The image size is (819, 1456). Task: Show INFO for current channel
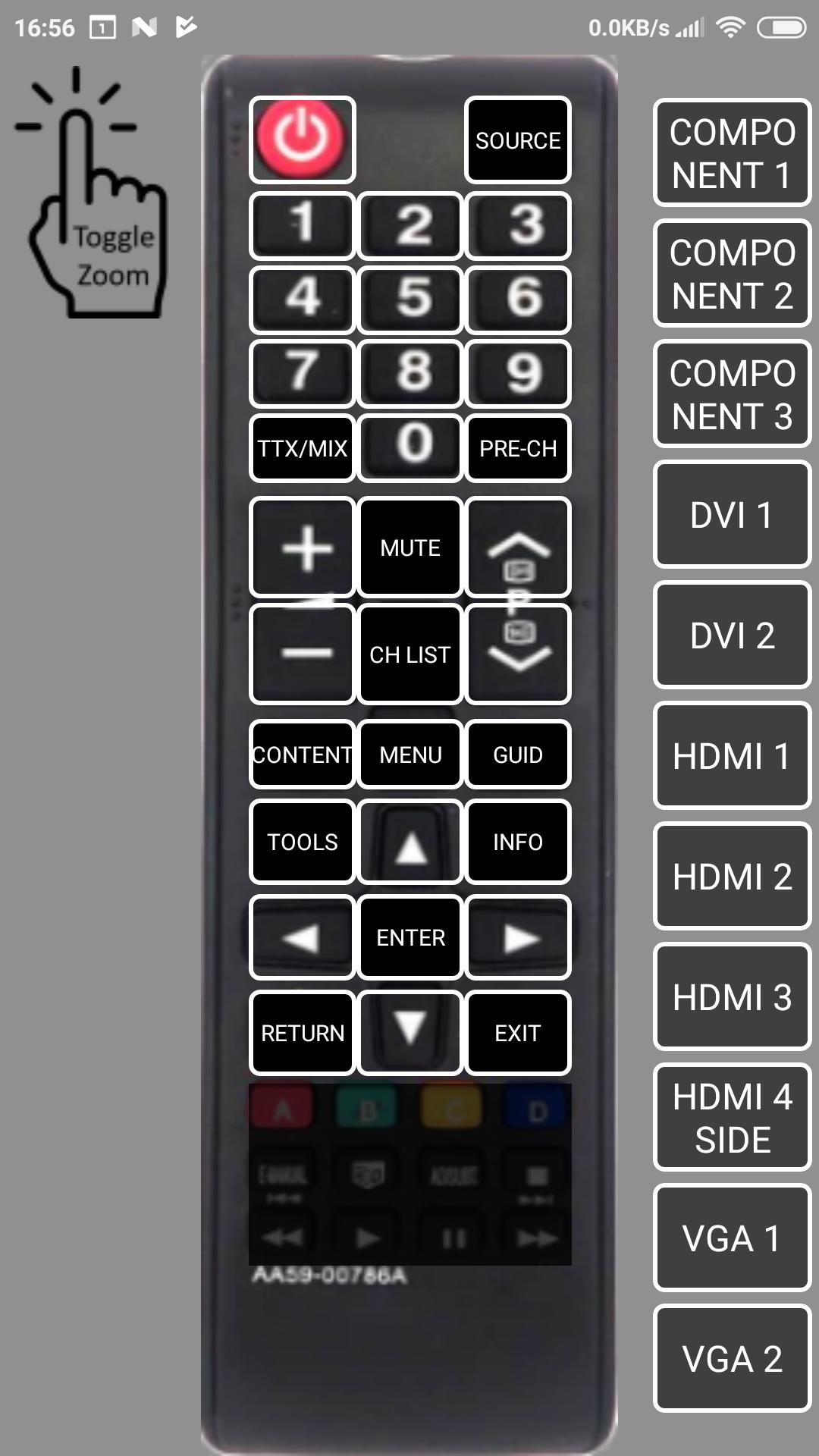(x=518, y=842)
